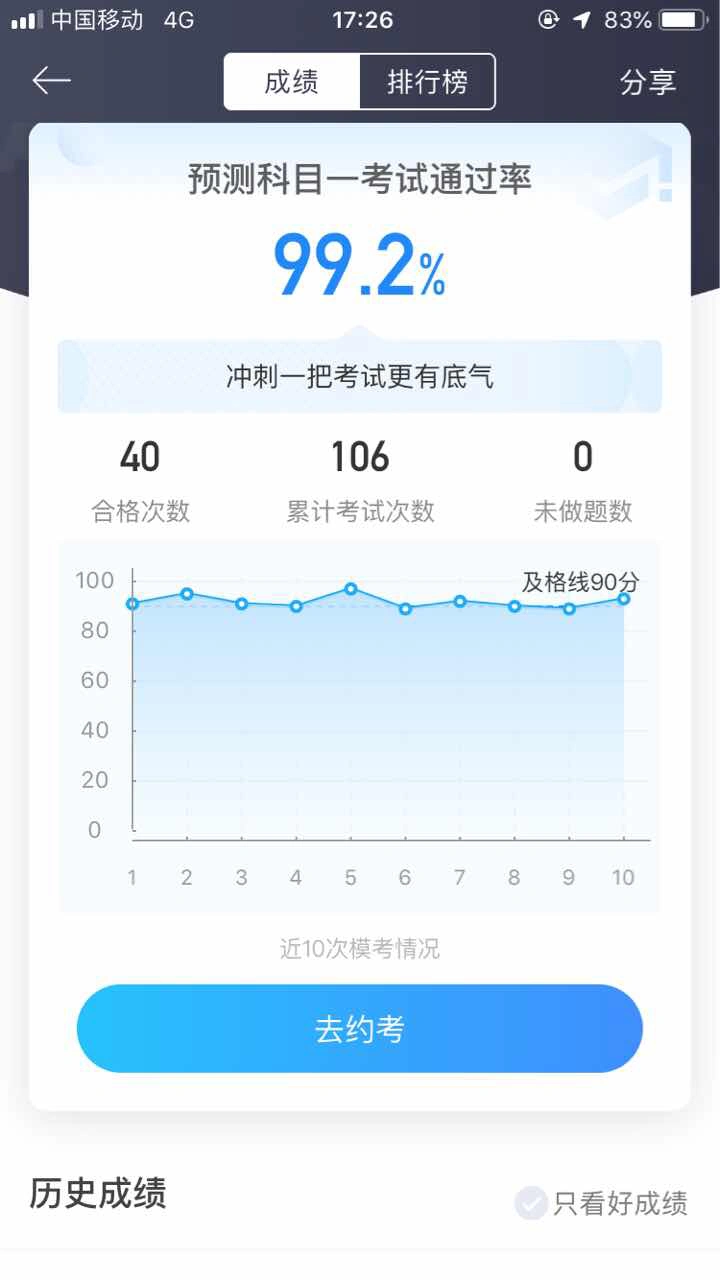Image resolution: width=720 pixels, height=1280 pixels.
Task: Tap 分享 to share results
Action: (648, 83)
